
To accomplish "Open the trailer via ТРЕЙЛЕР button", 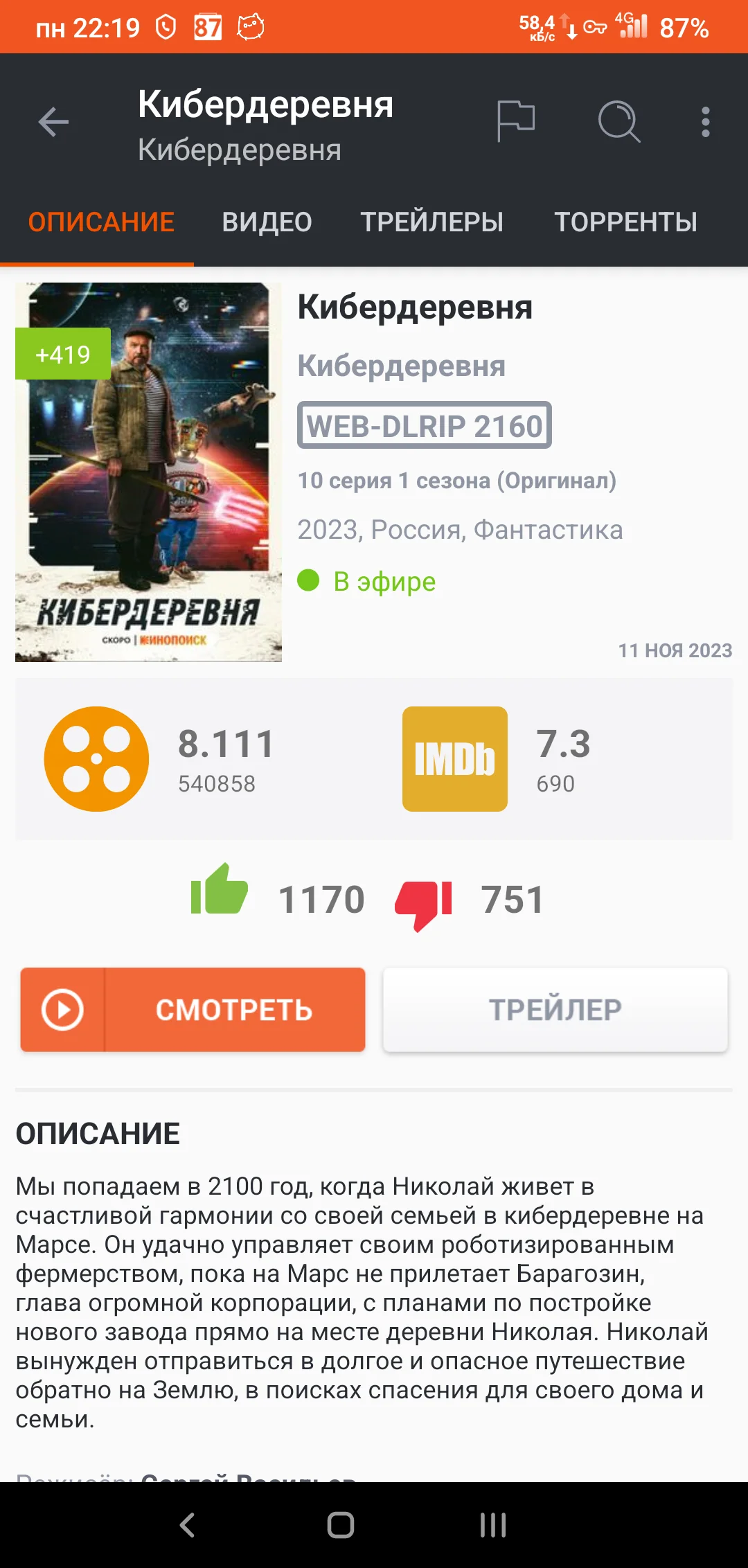I will [x=555, y=1009].
